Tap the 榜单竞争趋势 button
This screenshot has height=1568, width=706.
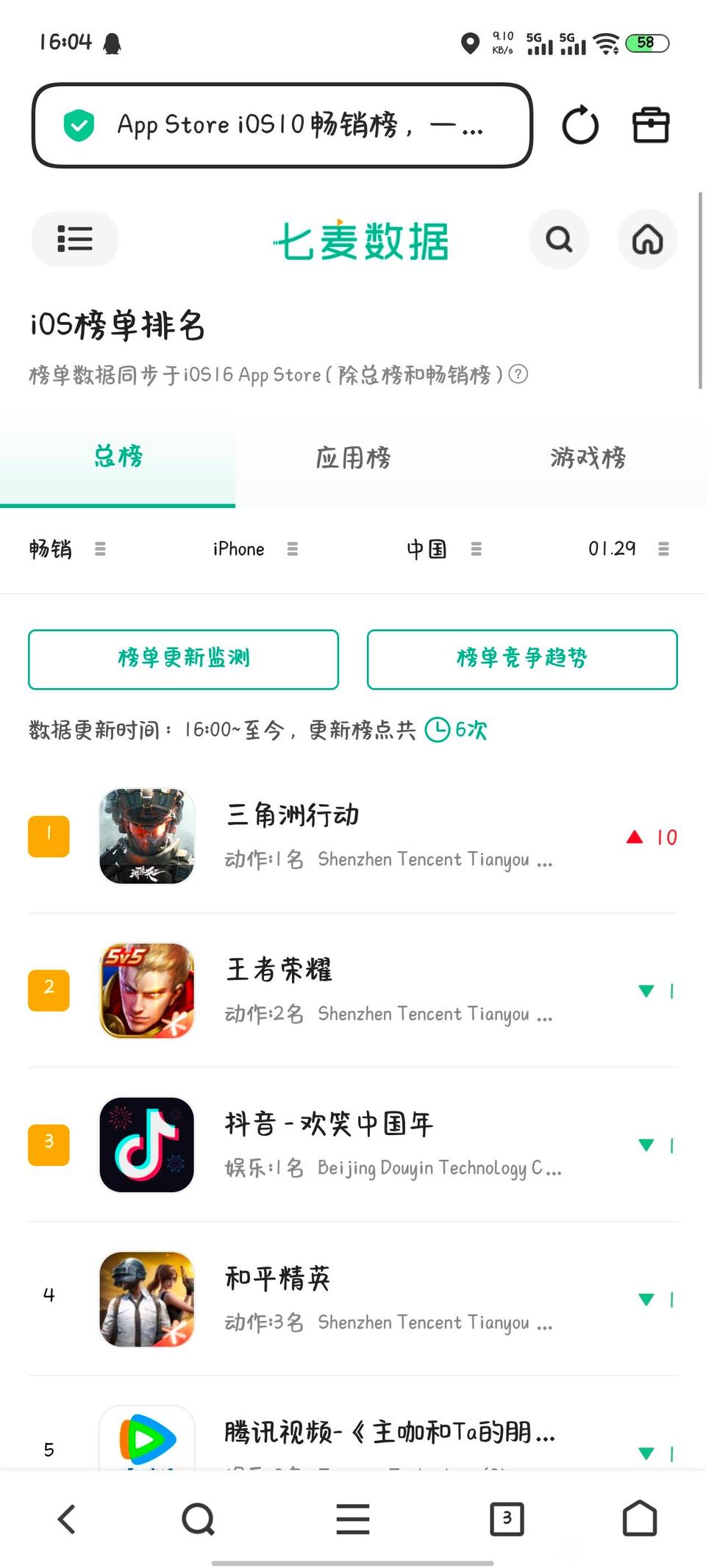point(521,659)
